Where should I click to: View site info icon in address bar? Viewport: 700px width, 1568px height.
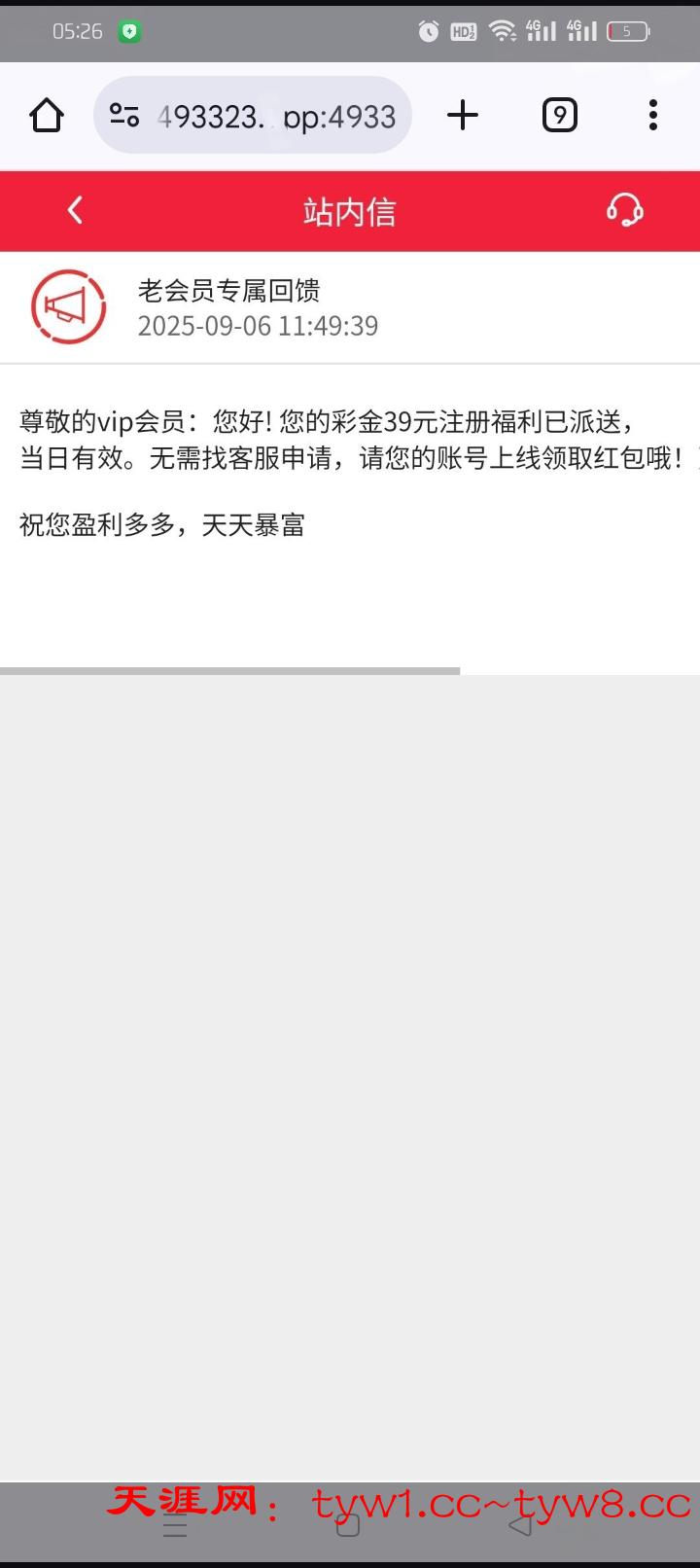coord(124,116)
